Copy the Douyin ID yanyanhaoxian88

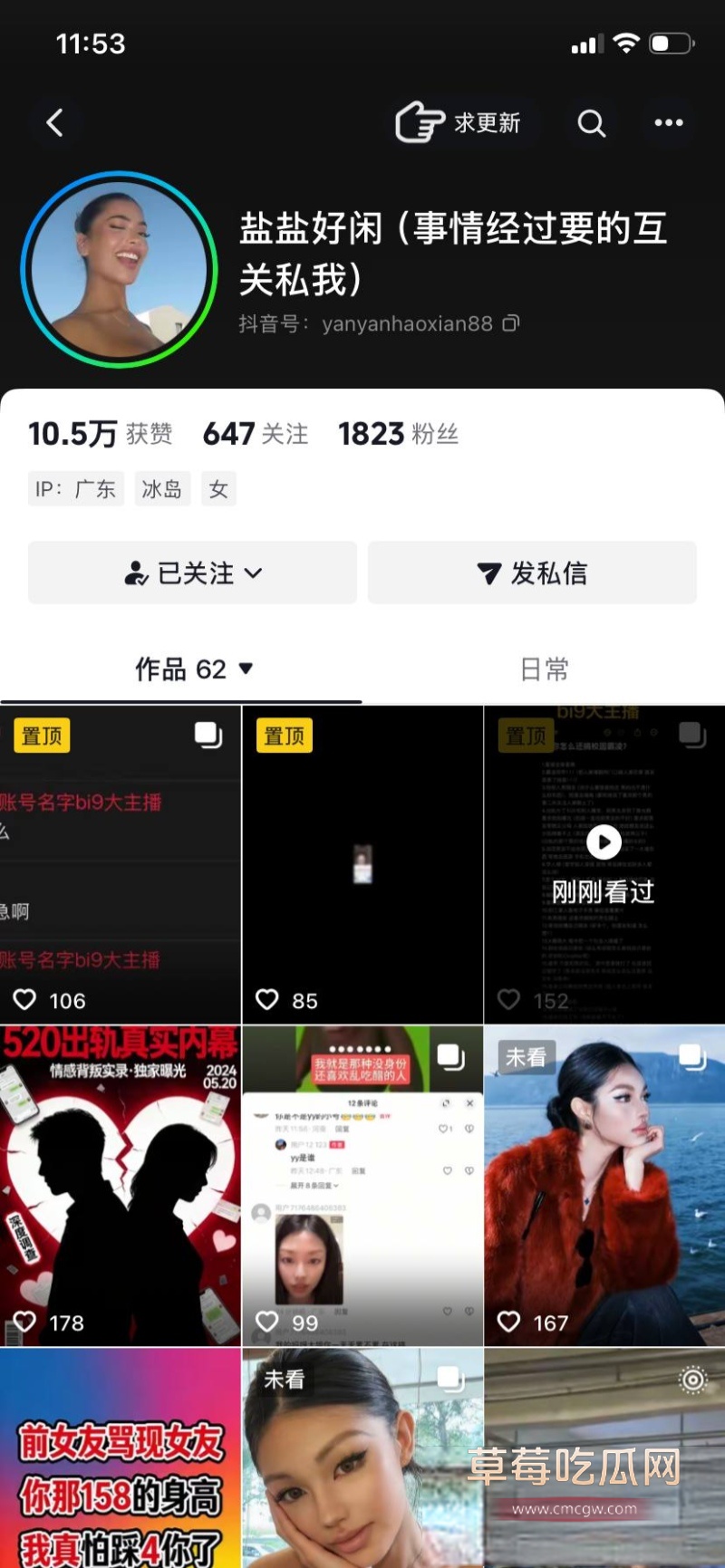(511, 322)
